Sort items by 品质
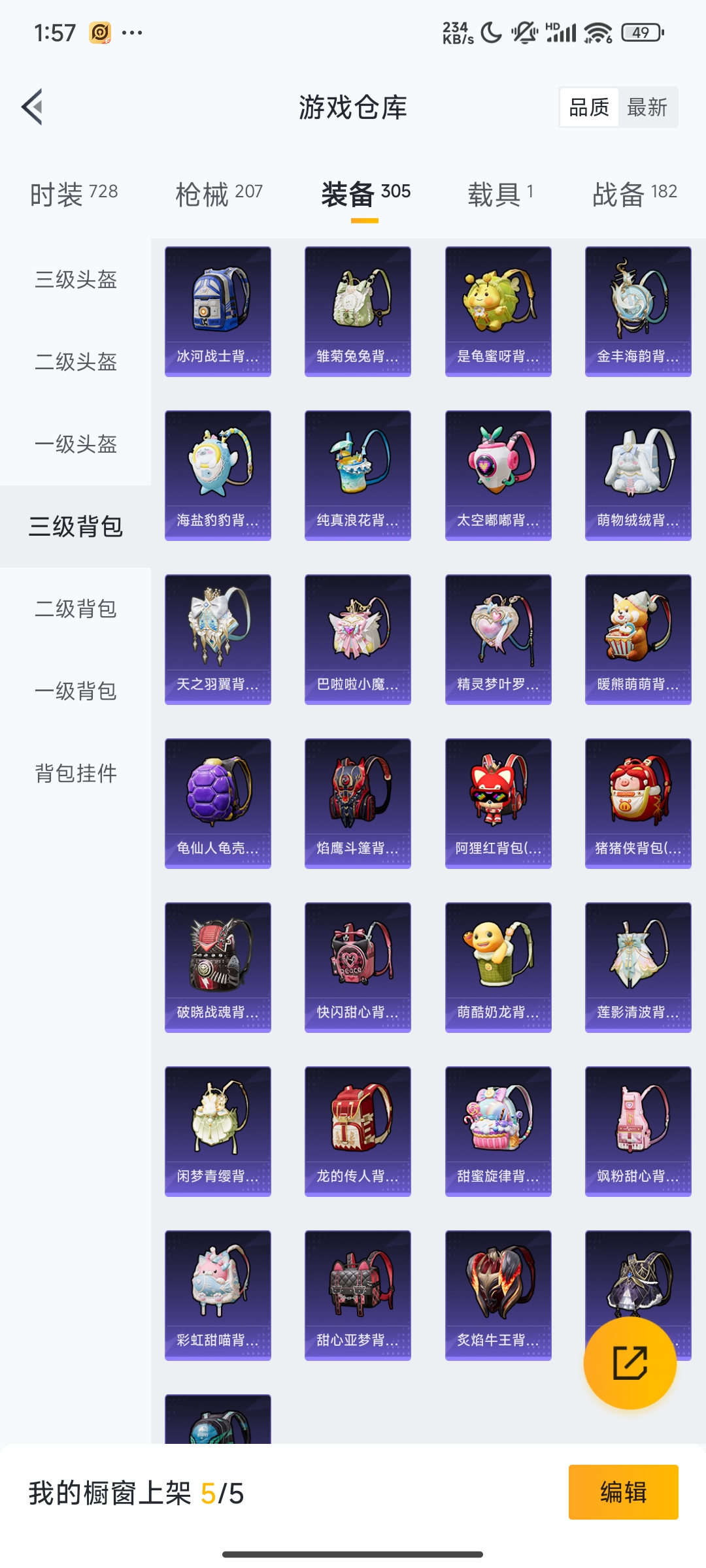The width and height of the screenshot is (706, 1568). pyautogui.click(x=589, y=107)
